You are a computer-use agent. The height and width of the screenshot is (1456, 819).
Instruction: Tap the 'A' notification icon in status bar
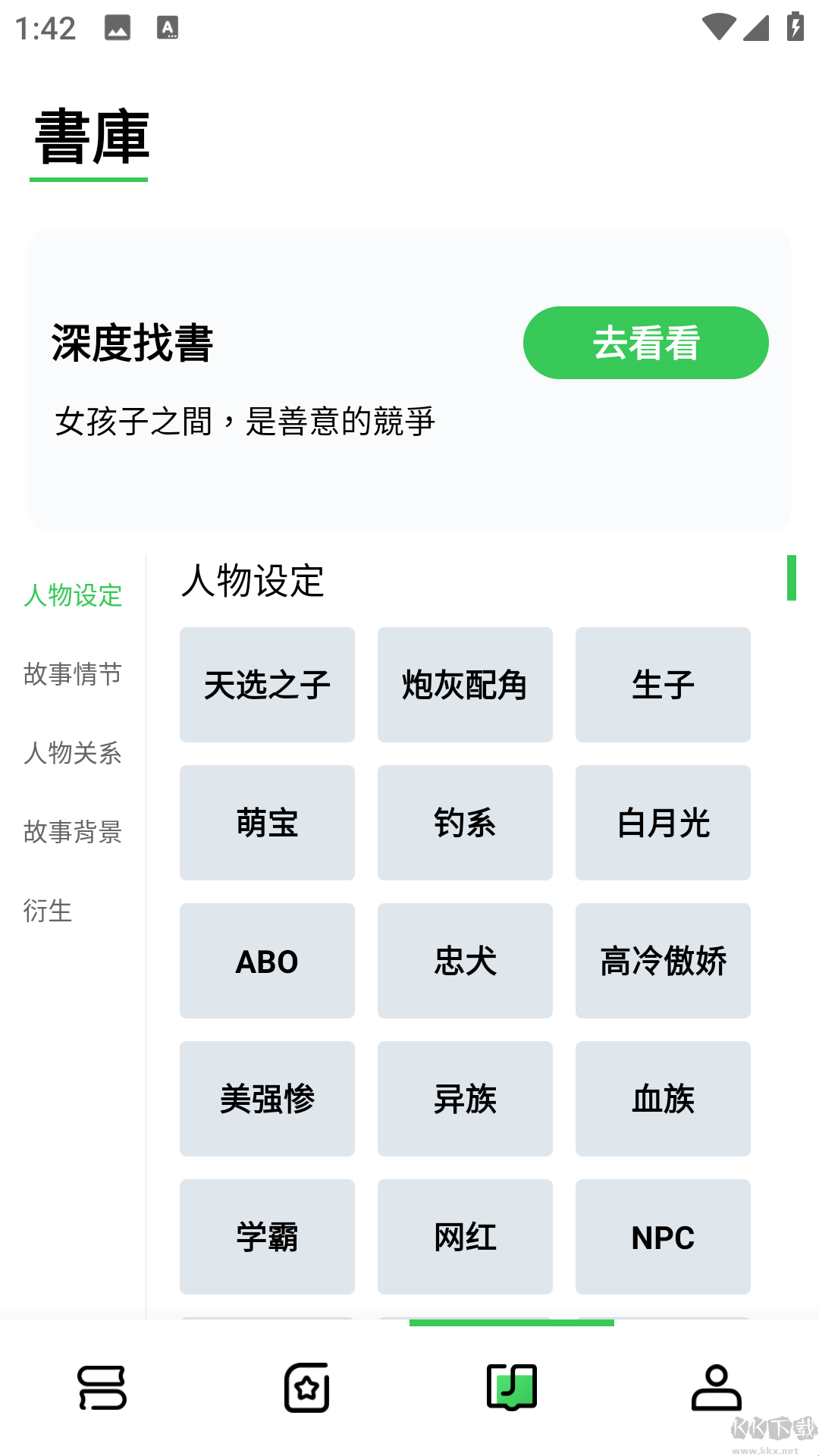(168, 28)
